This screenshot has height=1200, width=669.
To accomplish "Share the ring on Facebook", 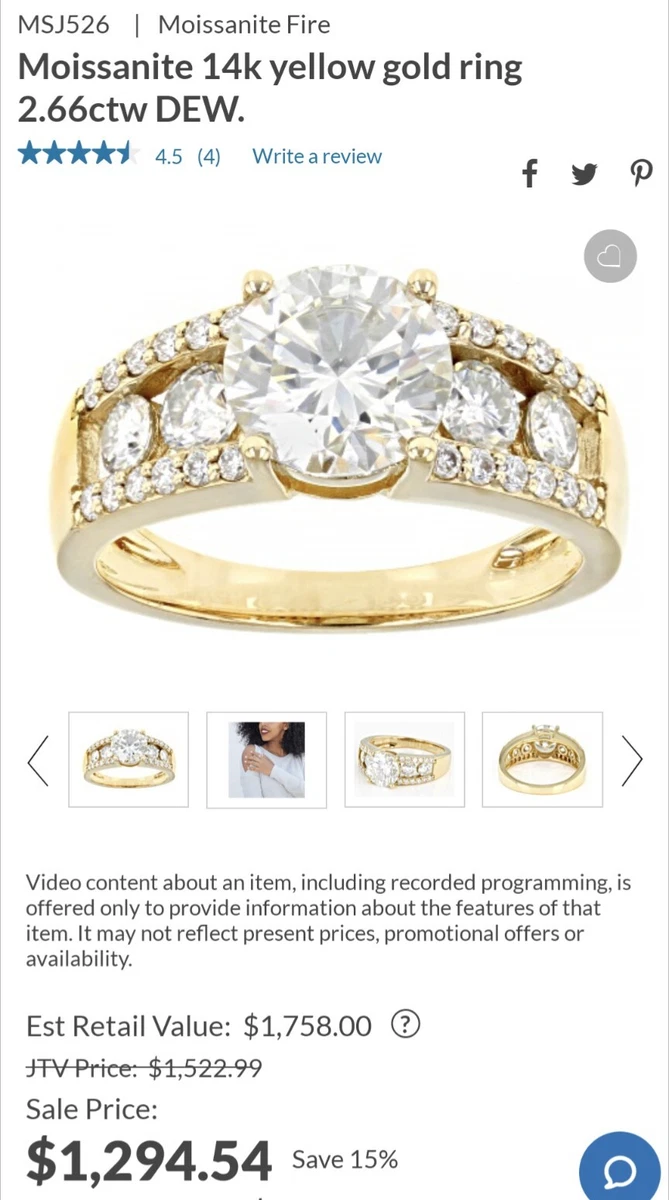I will click(x=530, y=174).
